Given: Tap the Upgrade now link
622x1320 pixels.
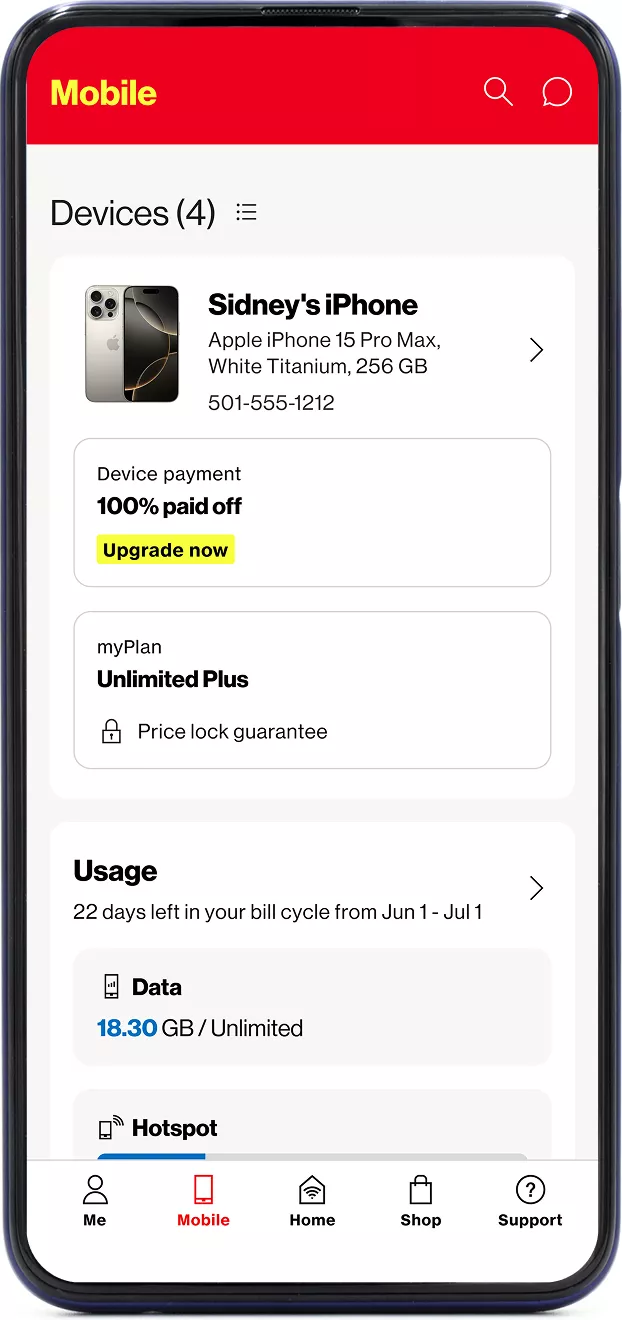Looking at the screenshot, I should [165, 550].
